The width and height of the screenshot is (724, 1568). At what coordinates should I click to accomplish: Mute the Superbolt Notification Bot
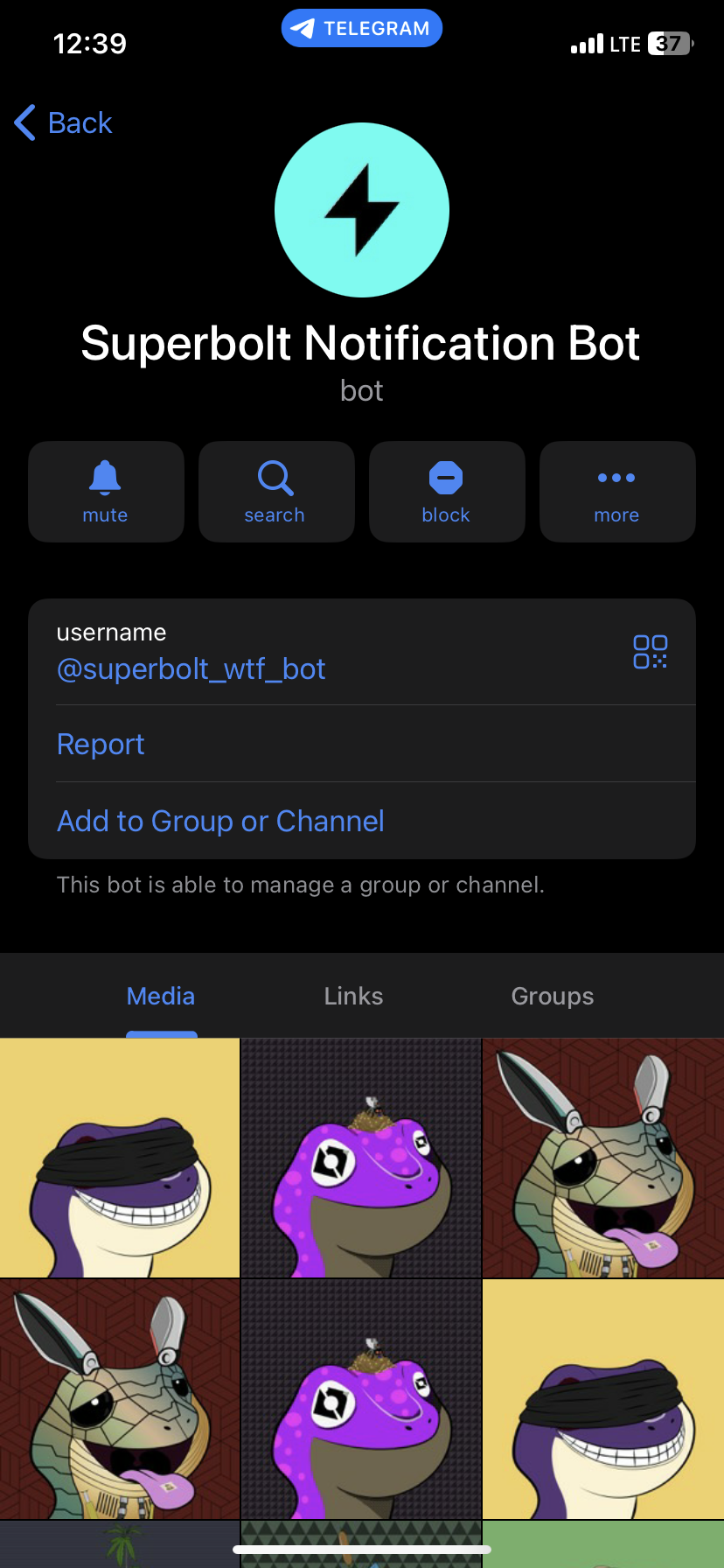pos(106,492)
